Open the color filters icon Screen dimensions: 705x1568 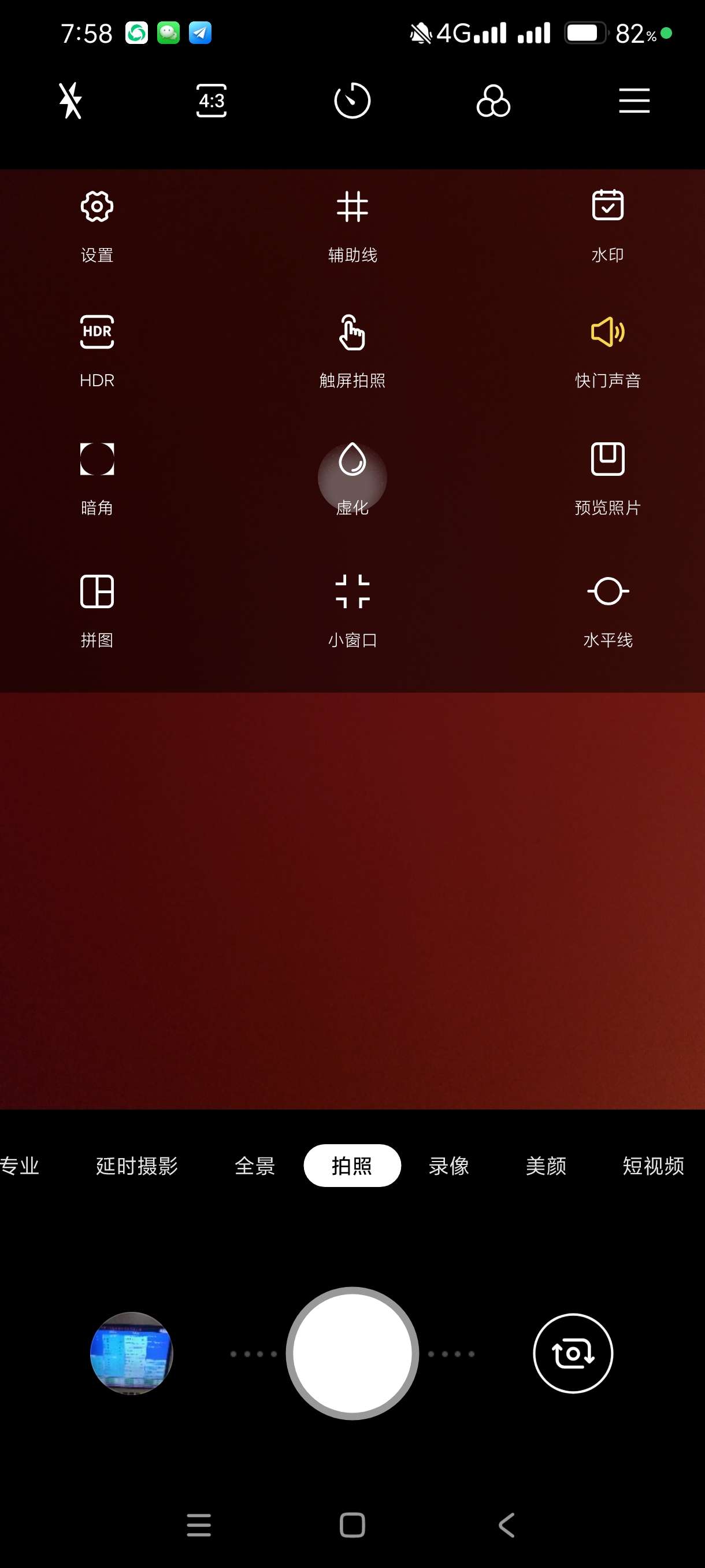pyautogui.click(x=493, y=101)
